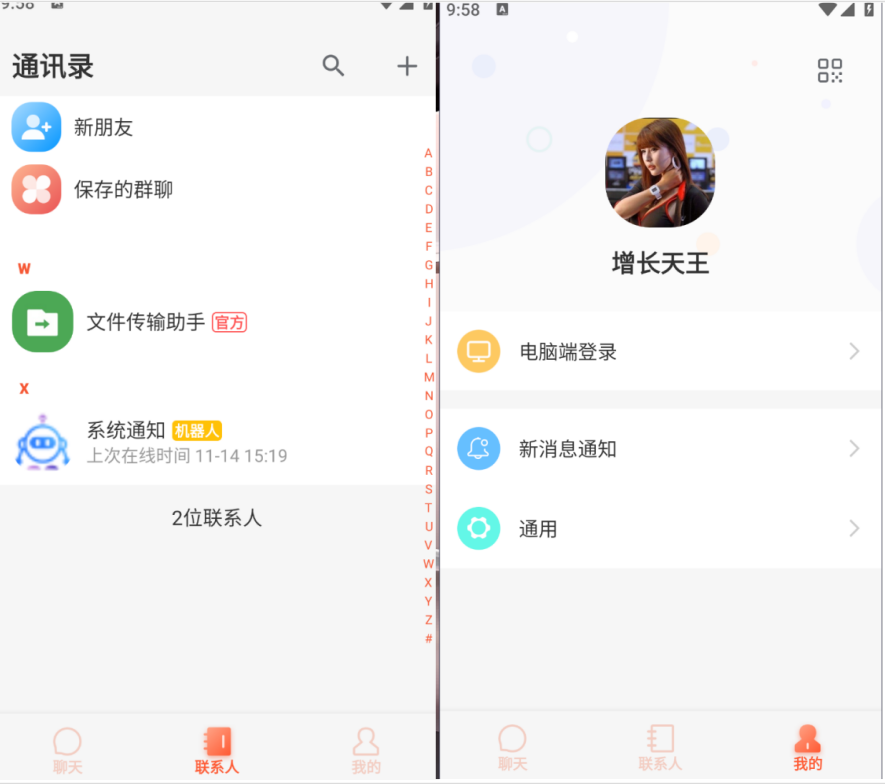
Task: Tap the plus icon beside 通讯录 search
Action: (407, 66)
